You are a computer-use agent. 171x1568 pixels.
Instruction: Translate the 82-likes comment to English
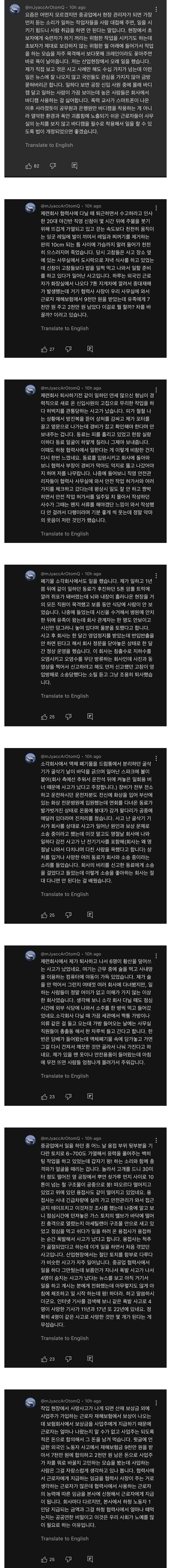point(49,145)
